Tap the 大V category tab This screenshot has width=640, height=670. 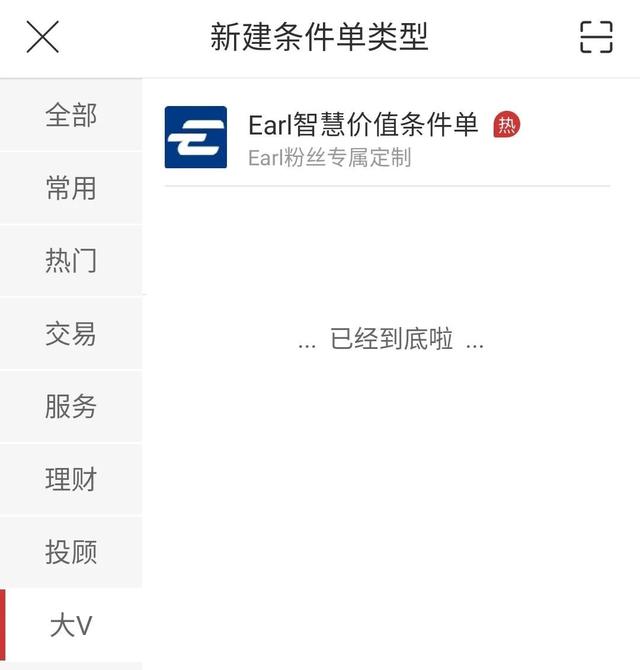coord(71,626)
